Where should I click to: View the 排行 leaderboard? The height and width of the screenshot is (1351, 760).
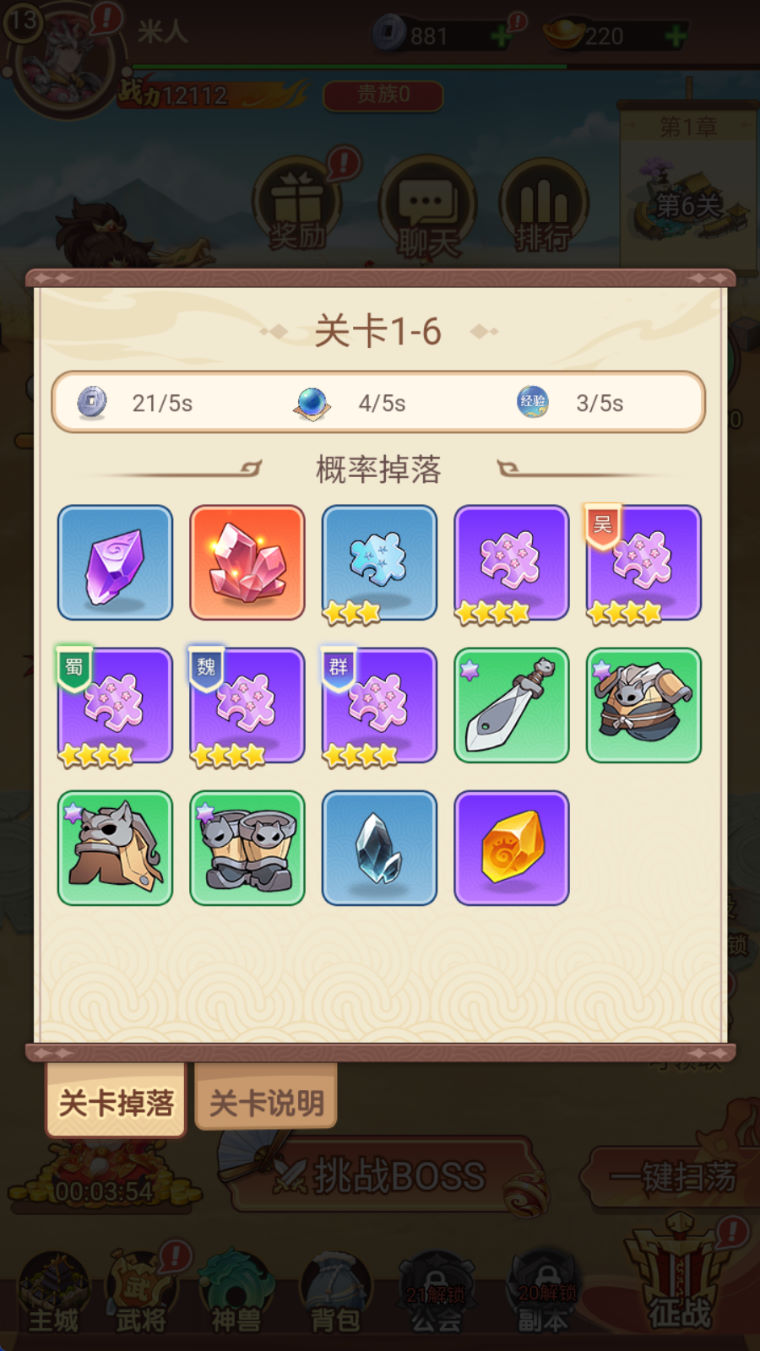click(x=543, y=205)
